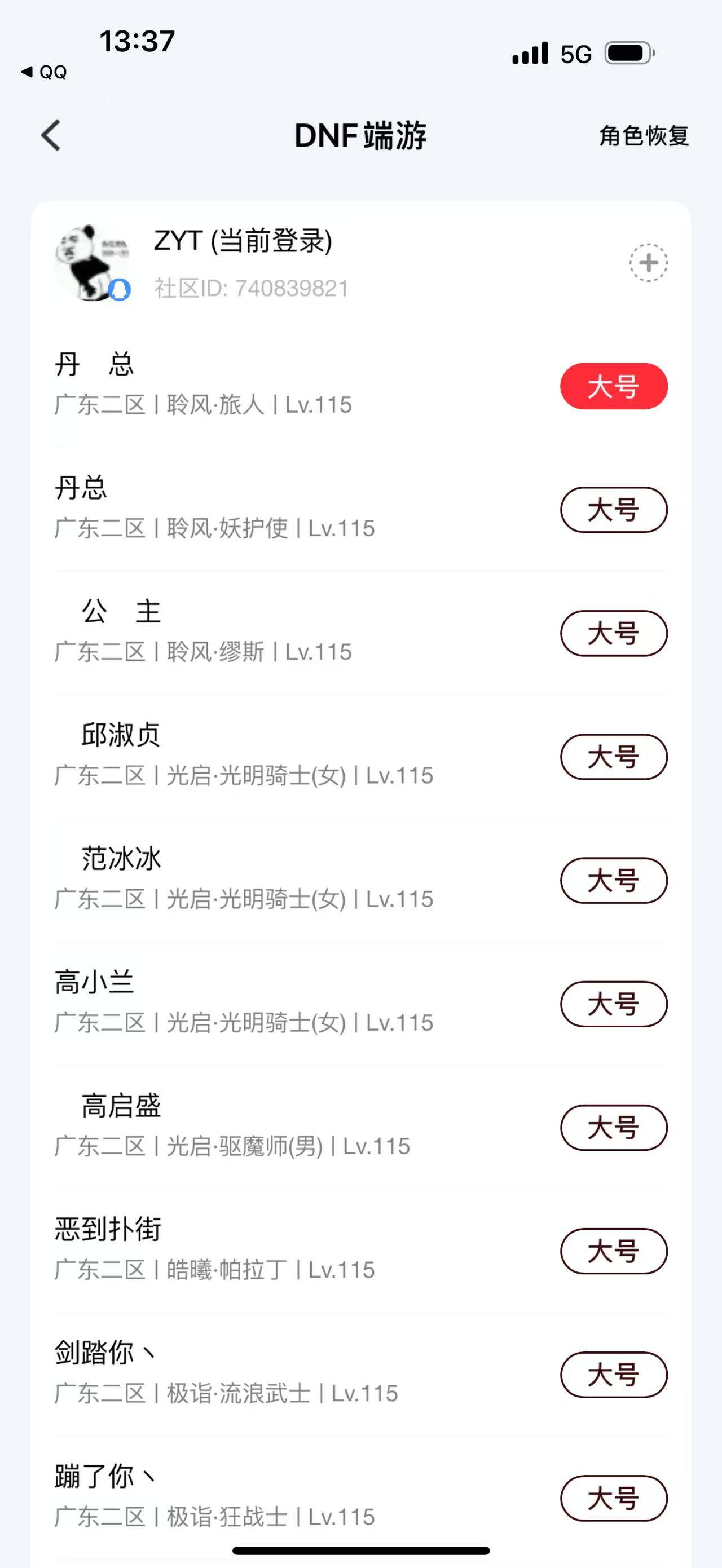Screen dimensions: 722x1568
Task: Click the plus icon to add a character
Action: coord(647,262)
